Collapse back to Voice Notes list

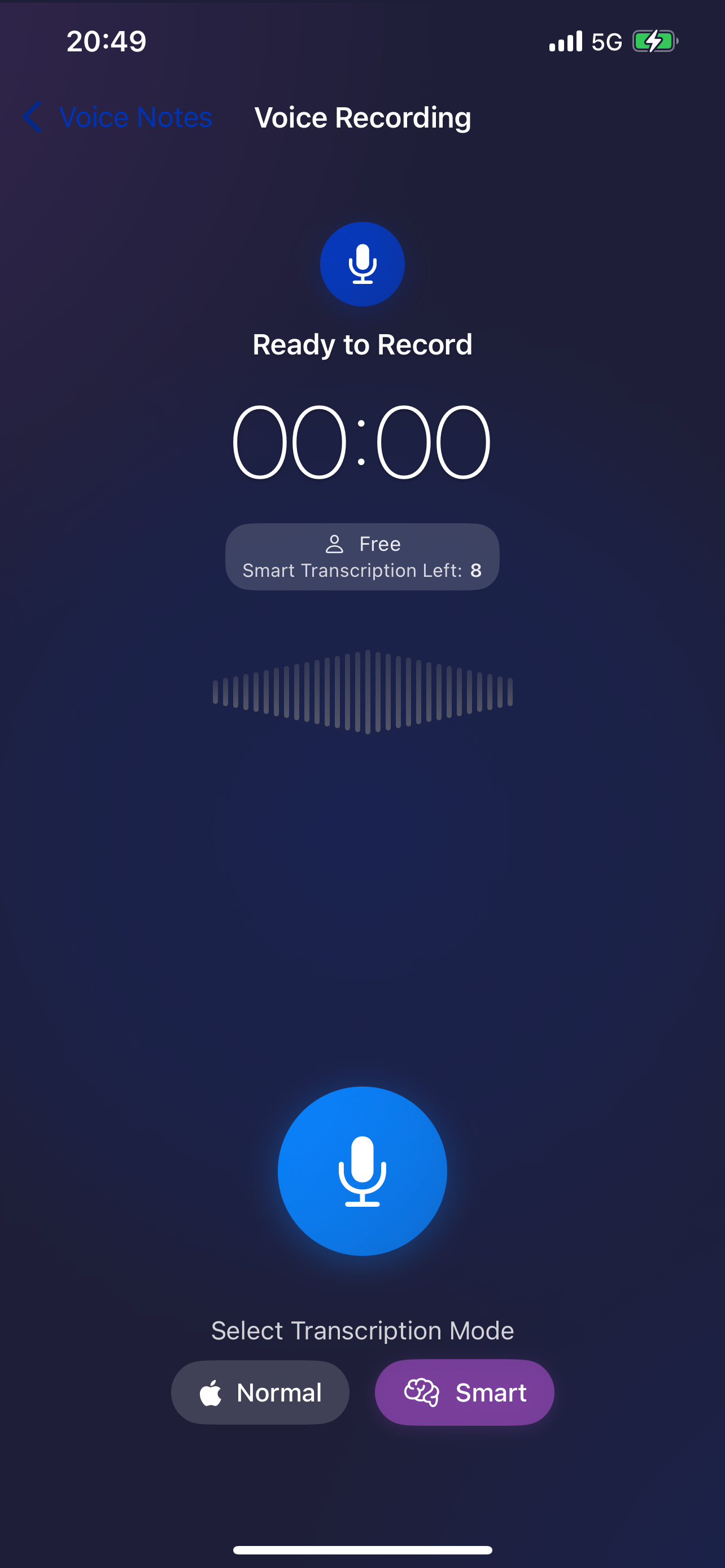(116, 117)
